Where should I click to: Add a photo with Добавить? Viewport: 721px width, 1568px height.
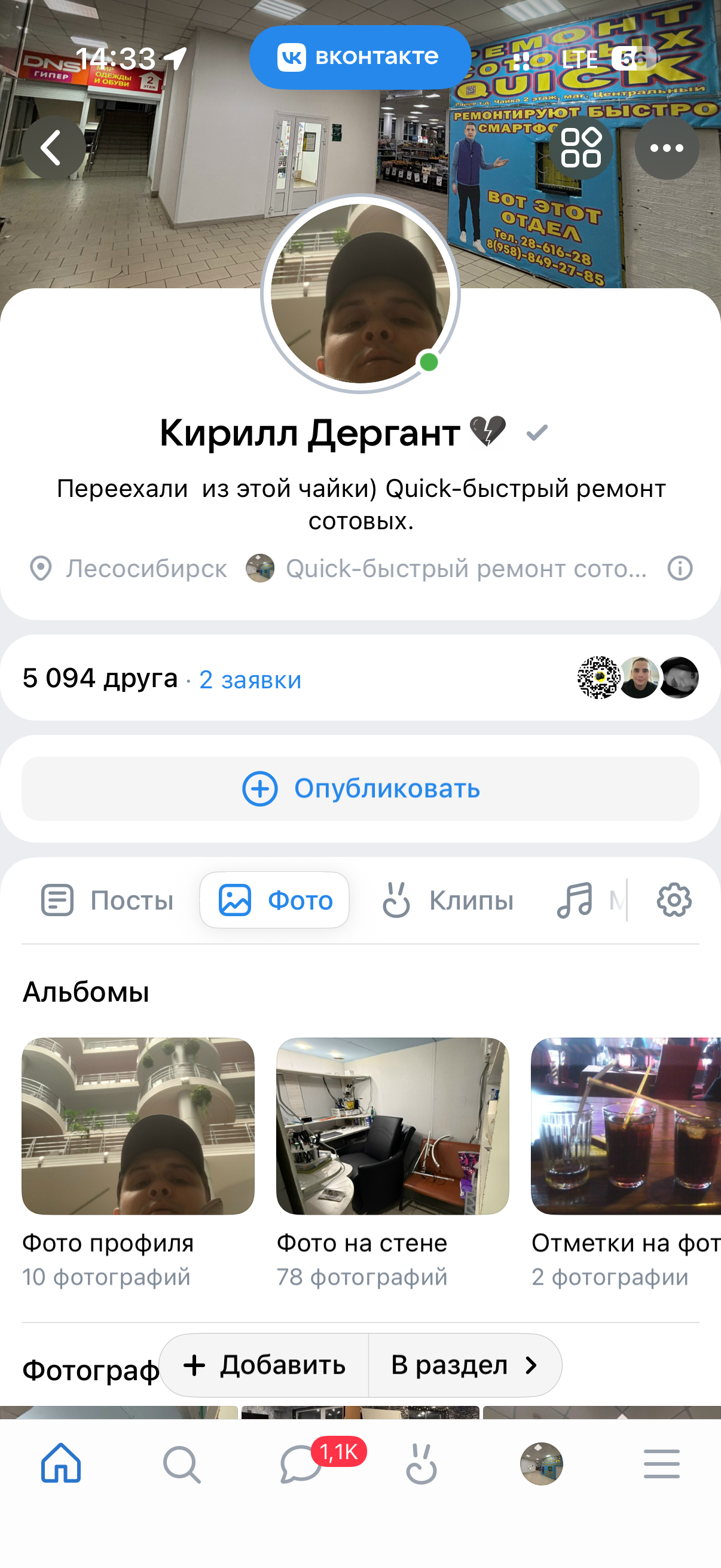click(x=265, y=1365)
